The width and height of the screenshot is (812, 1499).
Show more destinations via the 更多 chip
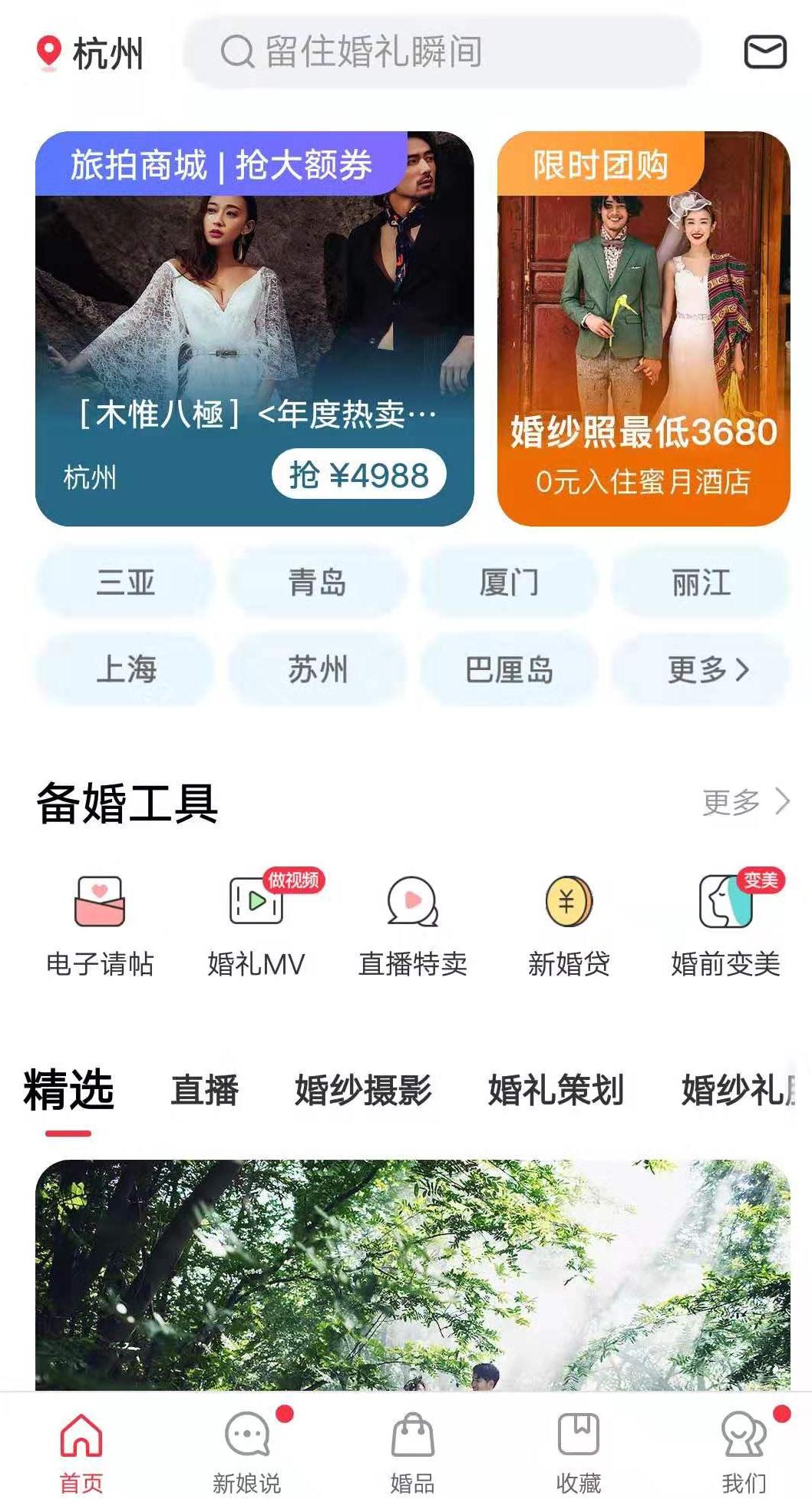(x=701, y=669)
